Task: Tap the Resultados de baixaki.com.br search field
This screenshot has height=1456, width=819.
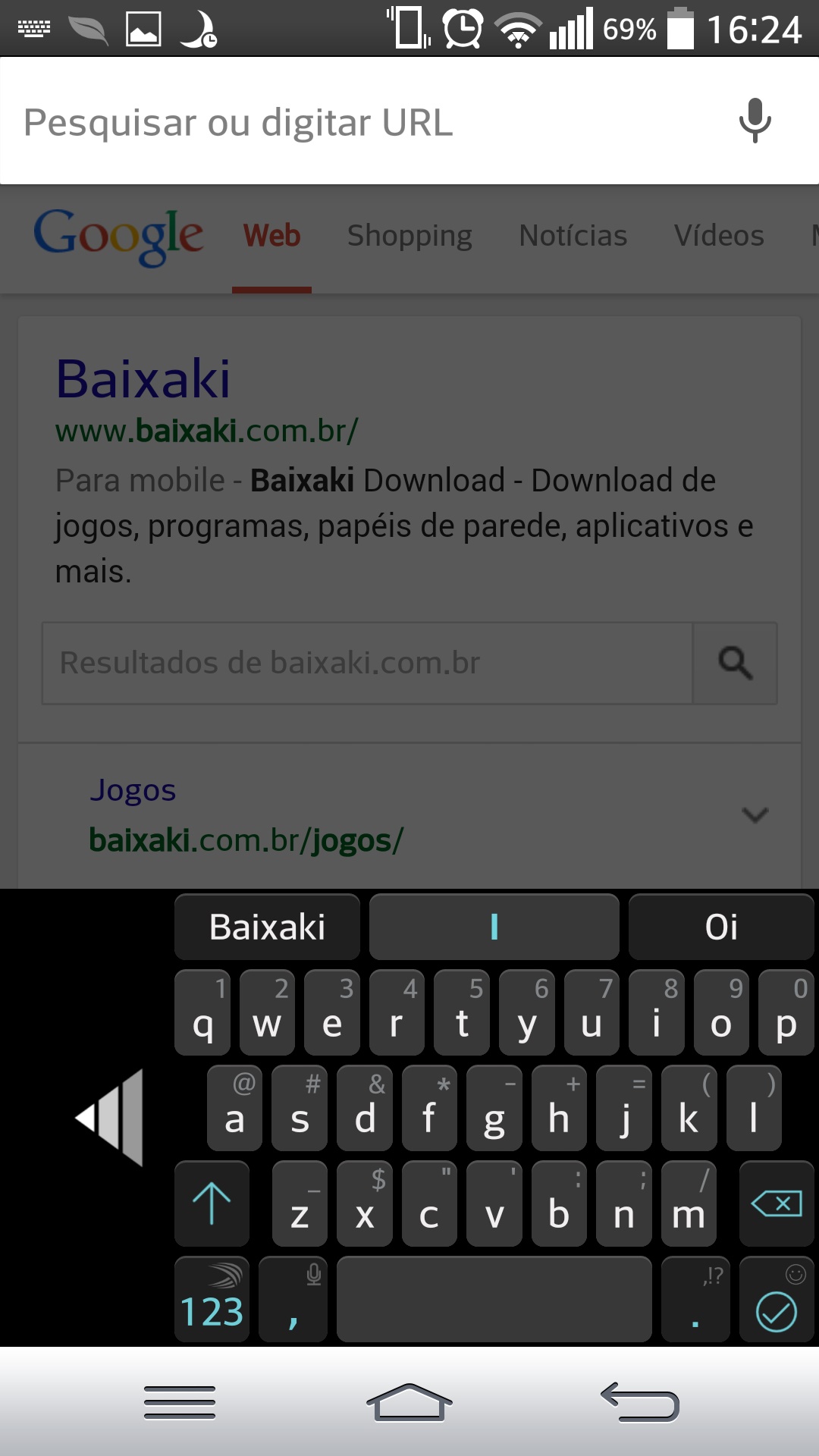Action: coord(367,663)
